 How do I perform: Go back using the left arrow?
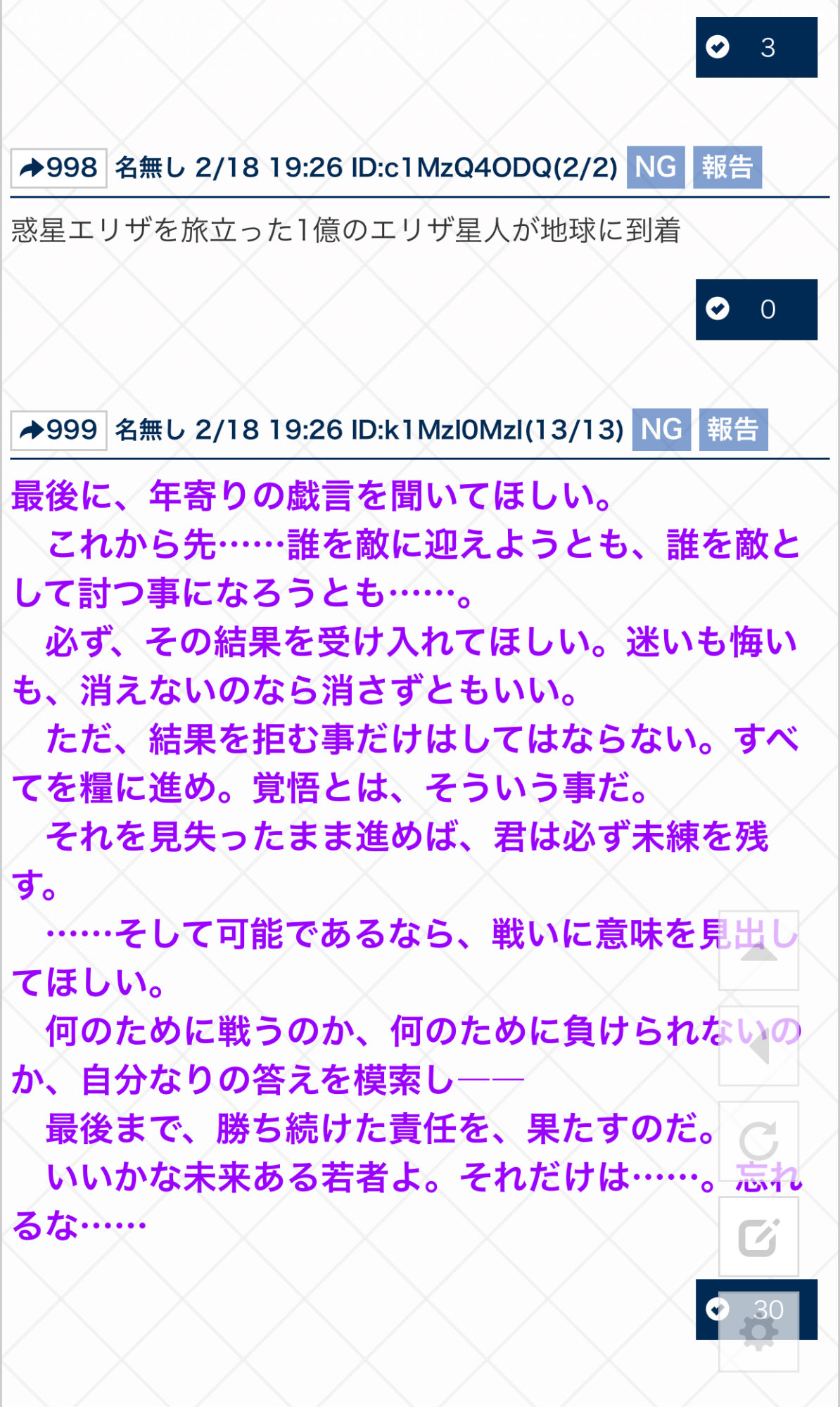coord(758,1046)
